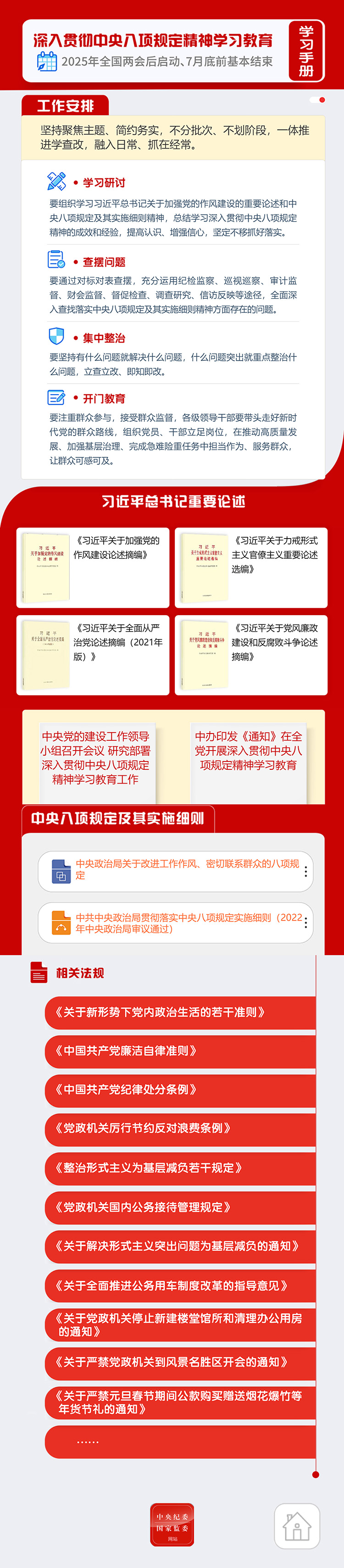Viewport: 344px width, 1568px height.
Task: Open 《习近平关于加强党的作风建设论述摘编》 book card
Action: (x=93, y=567)
